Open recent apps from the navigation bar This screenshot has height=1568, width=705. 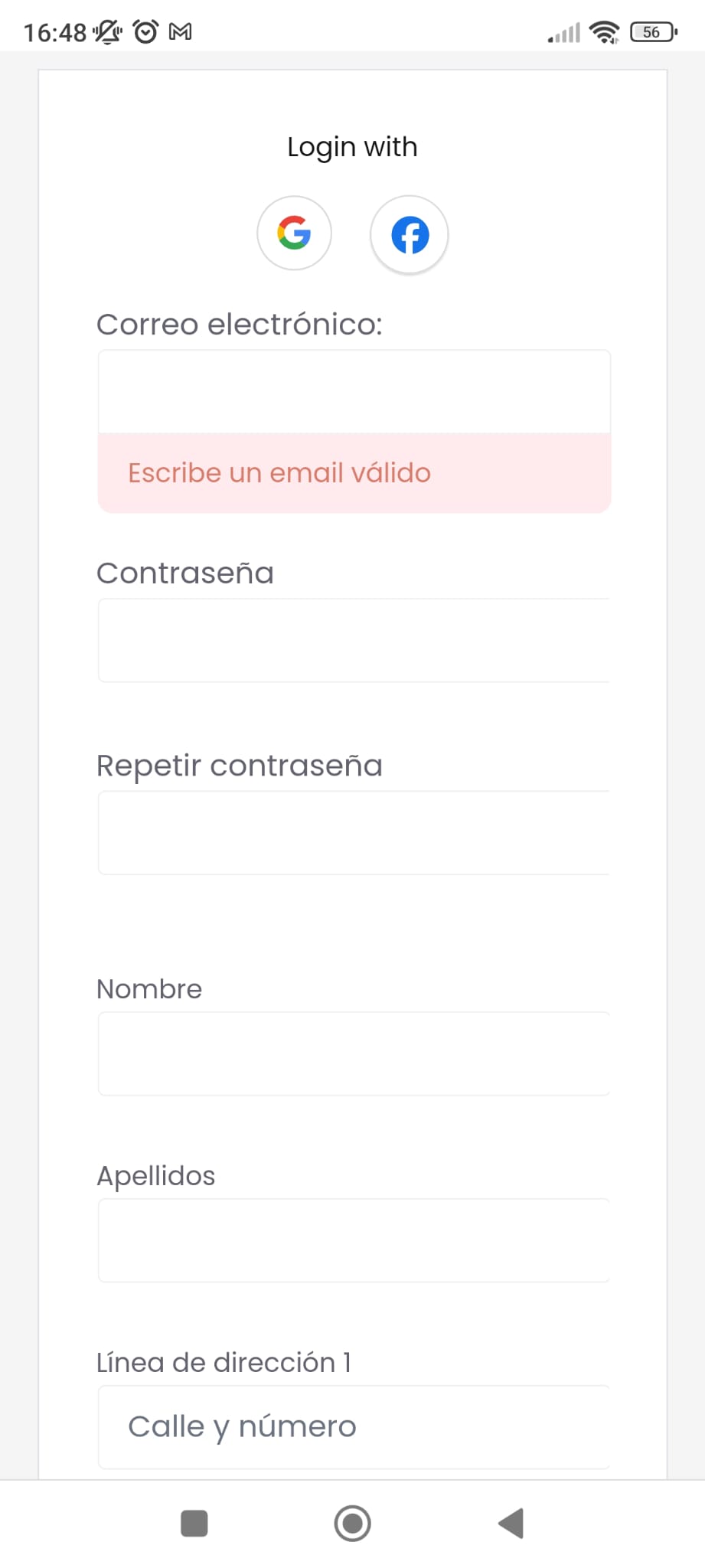click(194, 1523)
